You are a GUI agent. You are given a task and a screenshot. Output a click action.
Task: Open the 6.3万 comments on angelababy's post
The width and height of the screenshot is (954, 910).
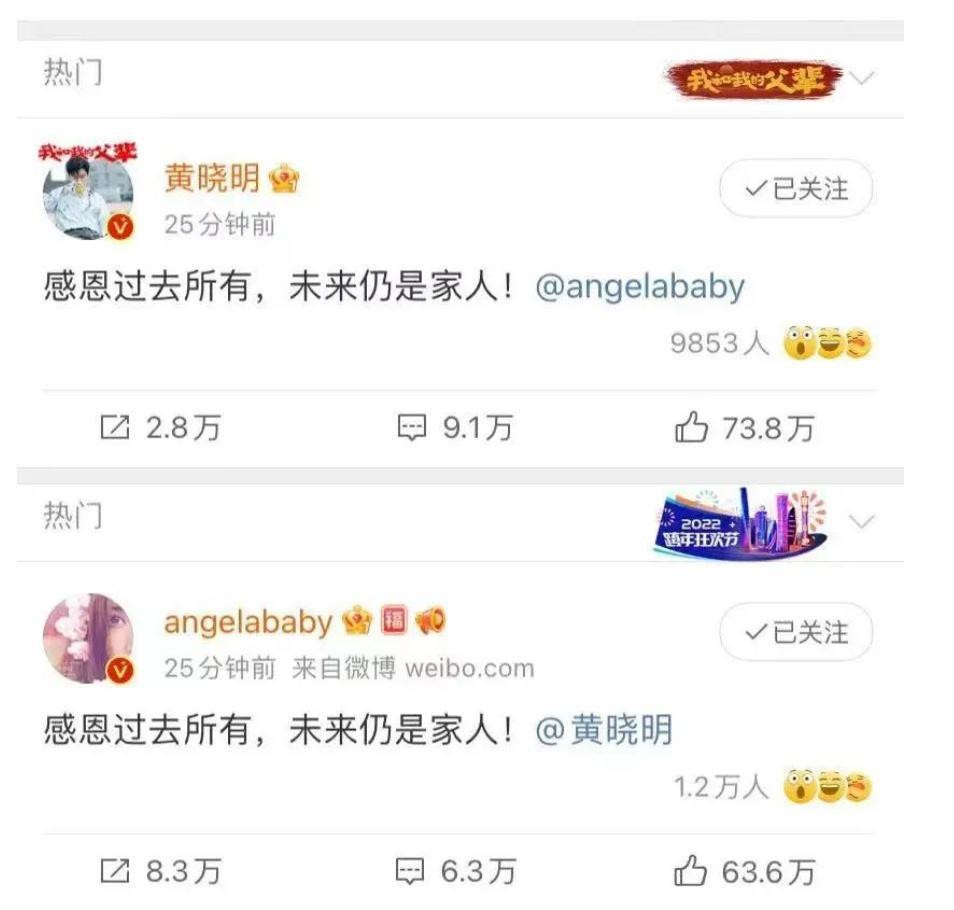[x=455, y=872]
